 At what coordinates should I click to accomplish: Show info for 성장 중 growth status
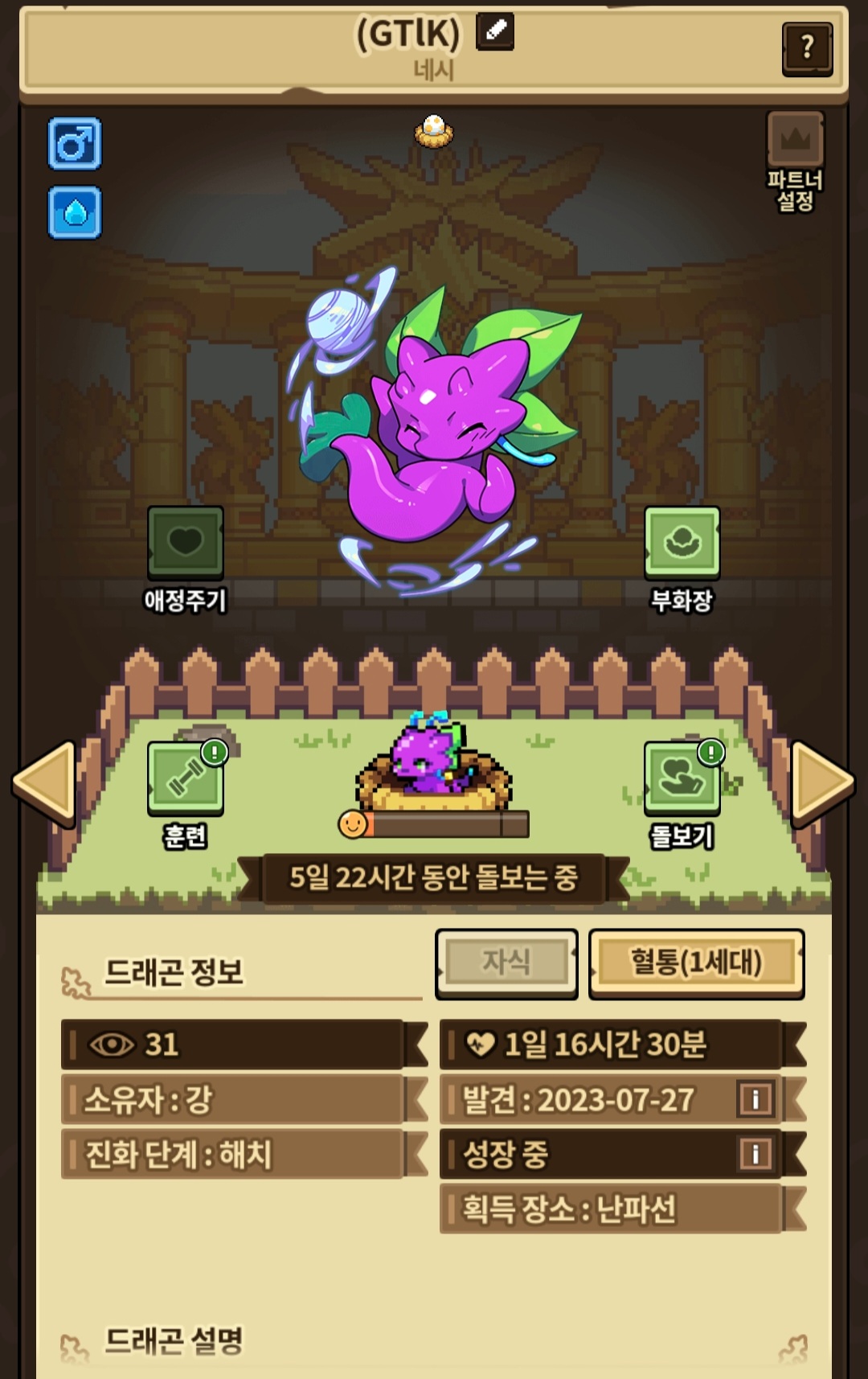[x=755, y=1154]
